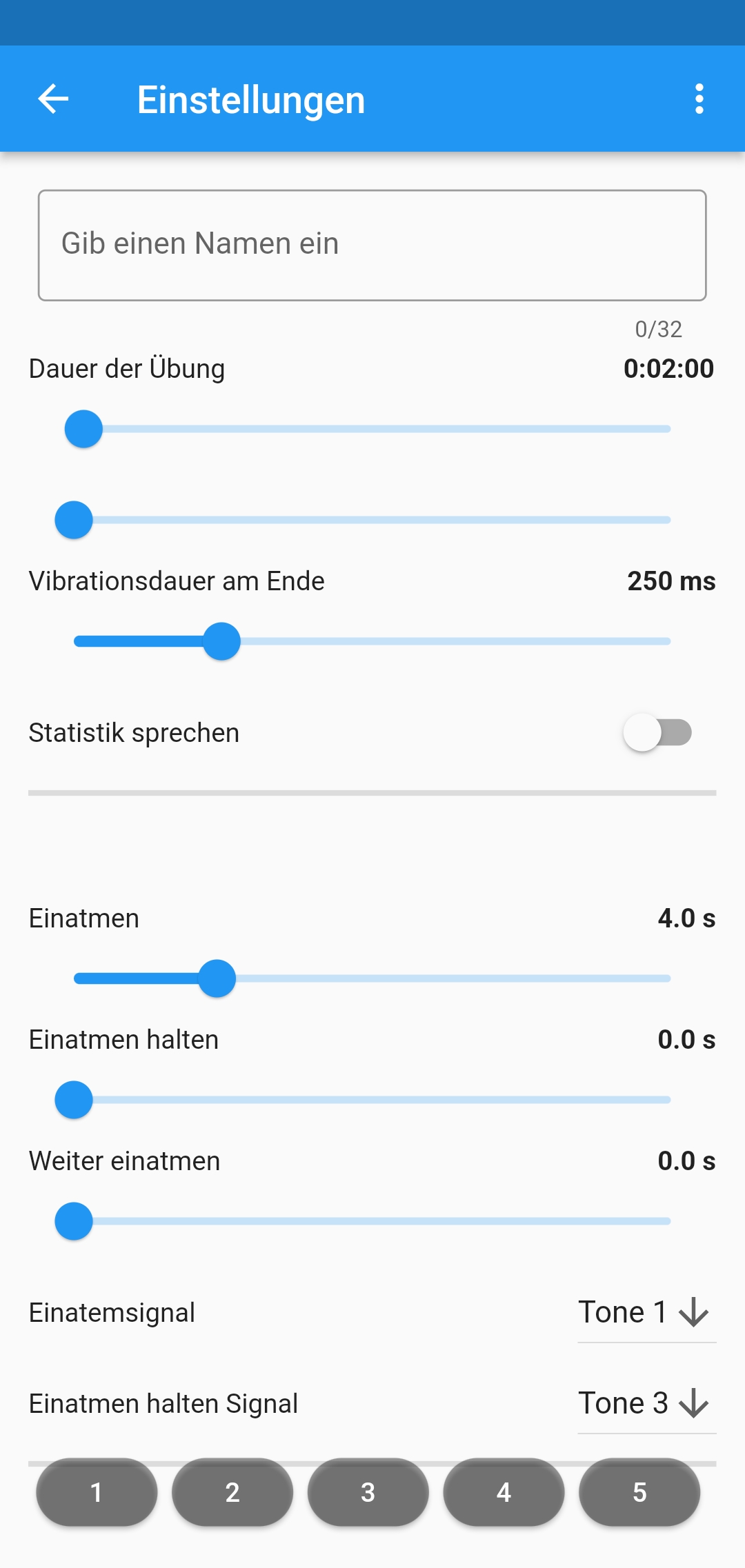Pick preset button 5

pos(639,1492)
